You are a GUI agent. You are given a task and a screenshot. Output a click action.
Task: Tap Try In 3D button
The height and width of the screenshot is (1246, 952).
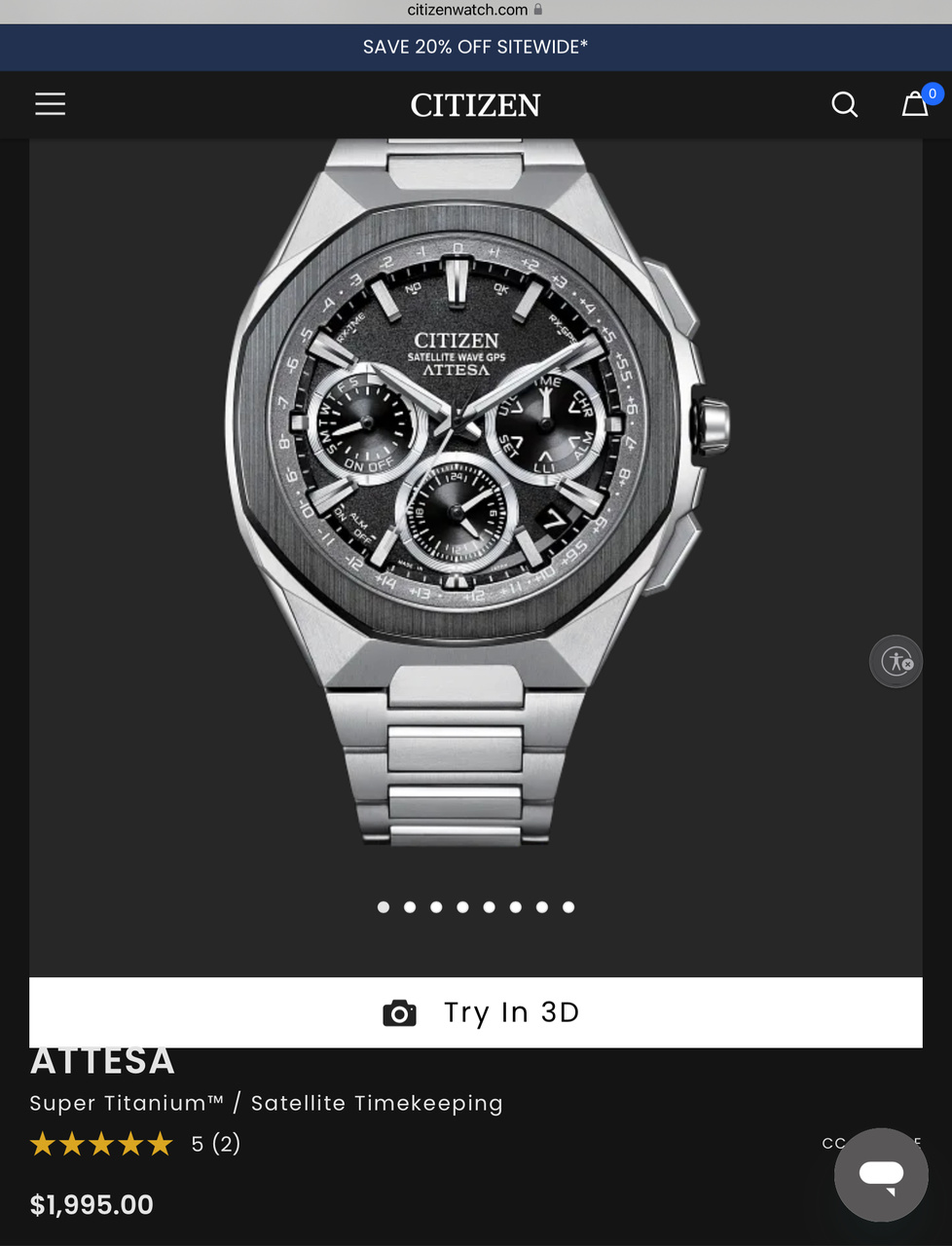475,1012
